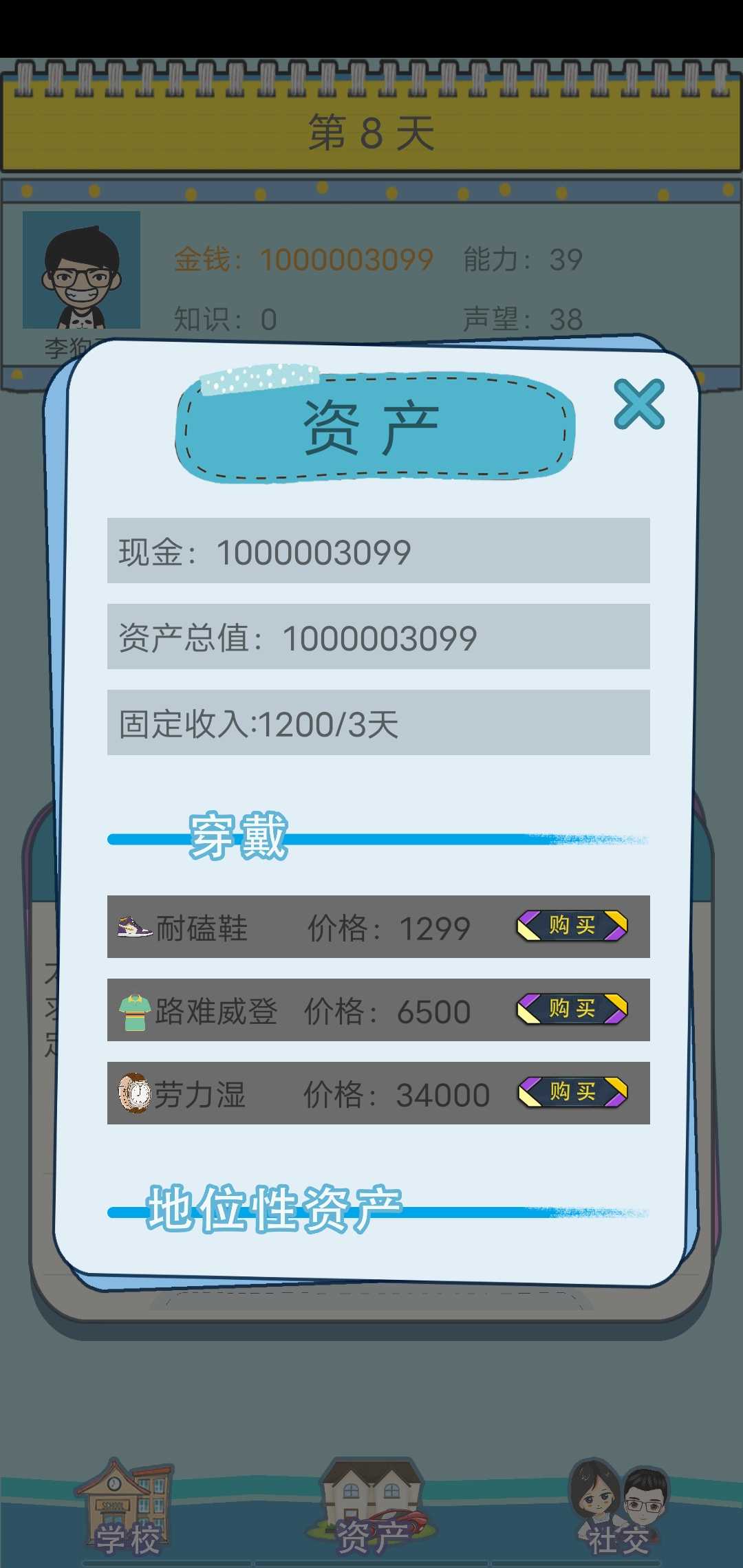Click the 资产总值 total assets row
Screen dimensions: 743x1568
coord(378,638)
